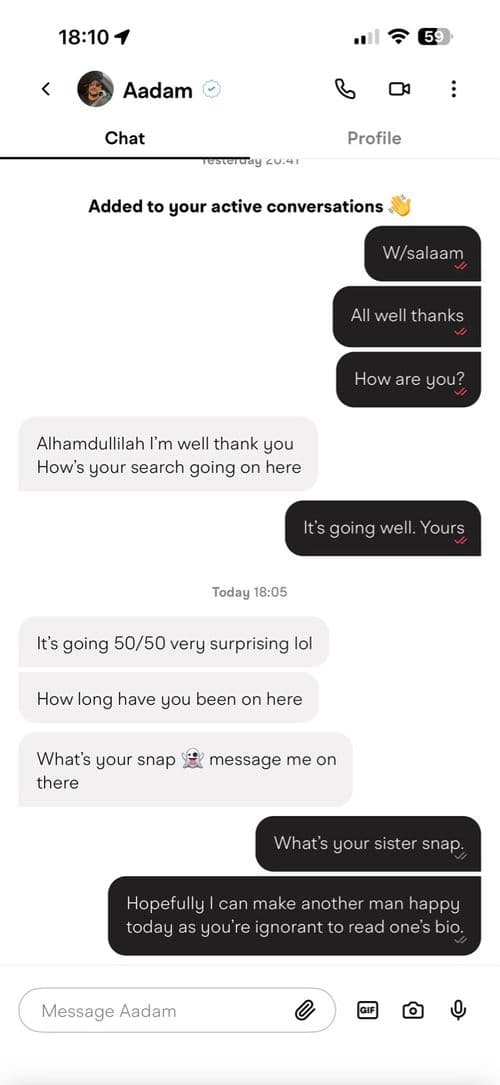
Task: Open the camera to send a photo
Action: [413, 1010]
